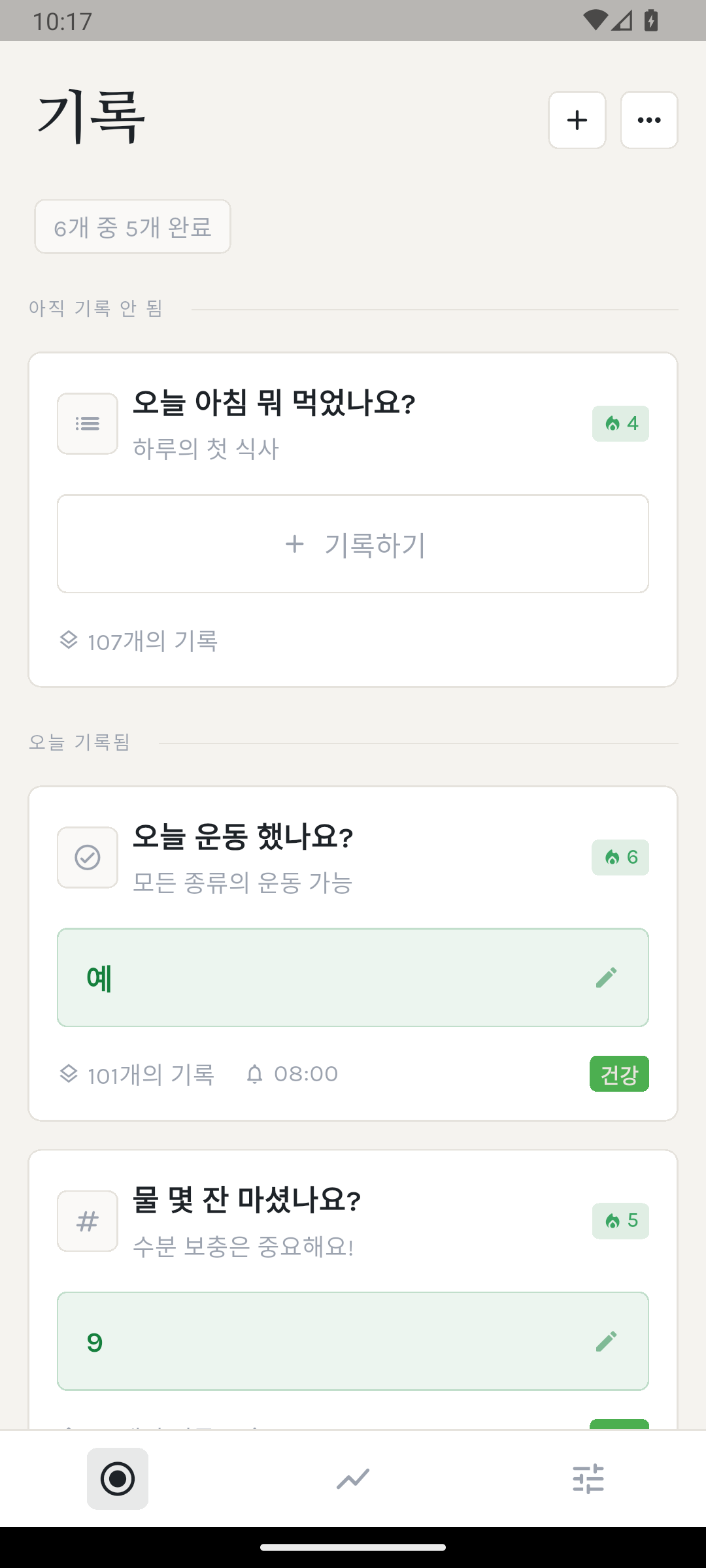706x1568 pixels.
Task: Click the list icon on the breakfast habit
Action: 87,423
